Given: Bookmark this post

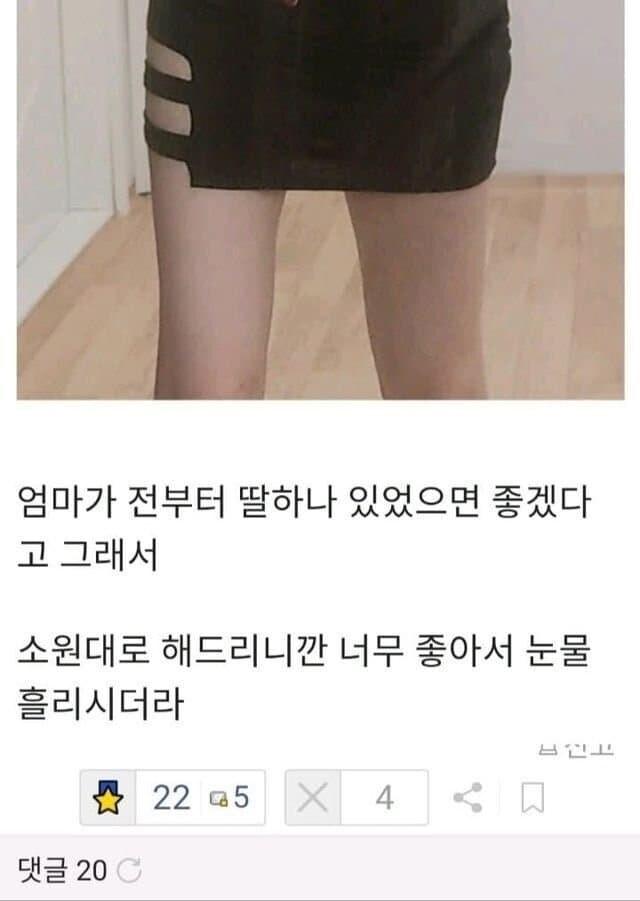Looking at the screenshot, I should click(533, 798).
